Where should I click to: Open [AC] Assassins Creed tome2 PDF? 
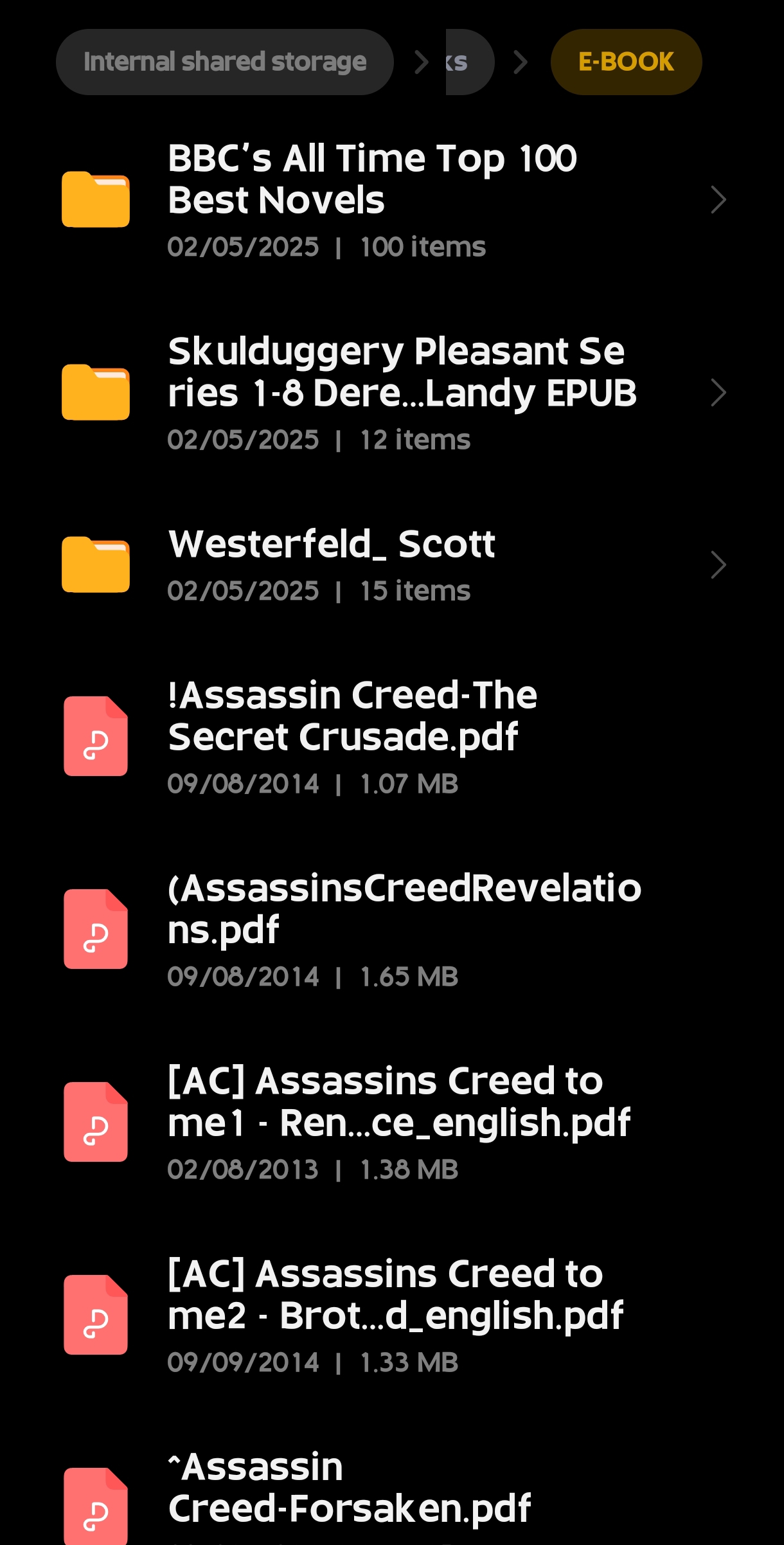click(392, 1315)
